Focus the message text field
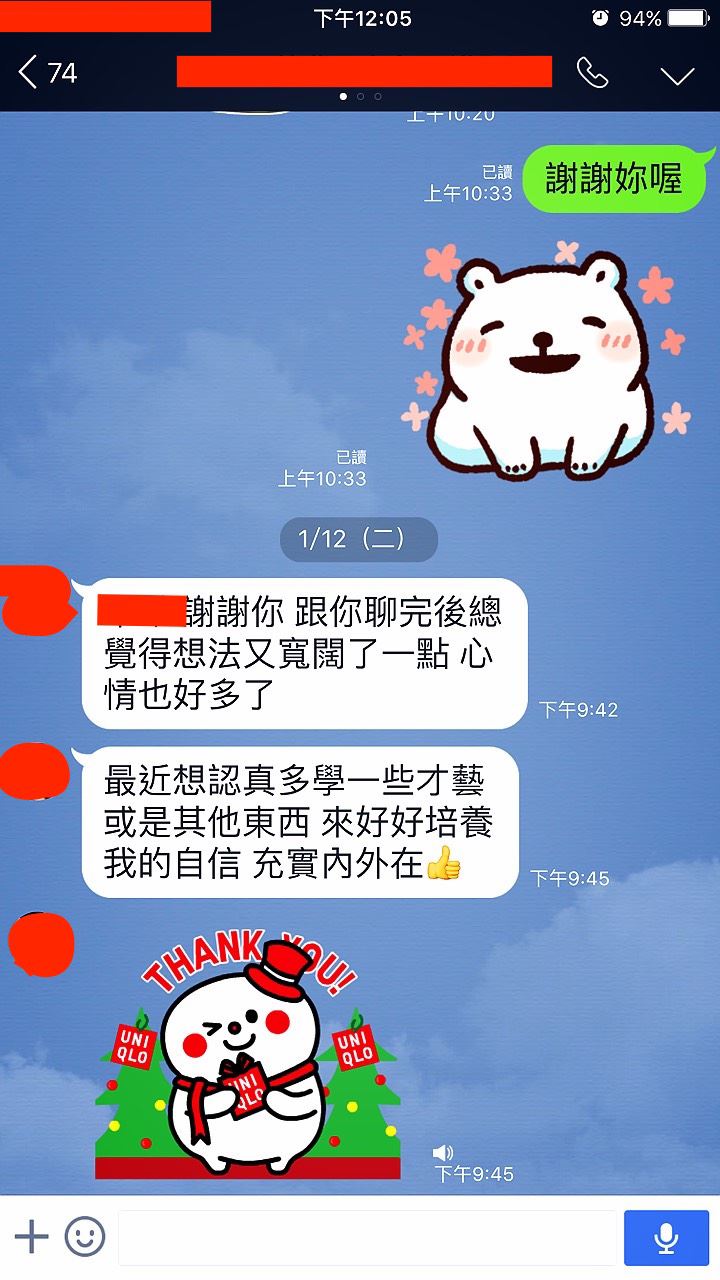Image resolution: width=720 pixels, height=1280 pixels. click(x=366, y=1238)
